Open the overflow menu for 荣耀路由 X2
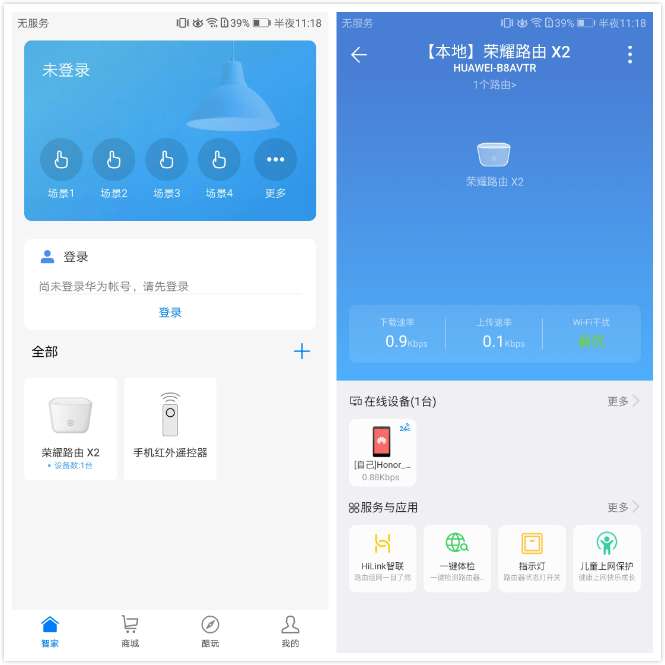Viewport: 665px width, 665px height. pyautogui.click(x=629, y=55)
